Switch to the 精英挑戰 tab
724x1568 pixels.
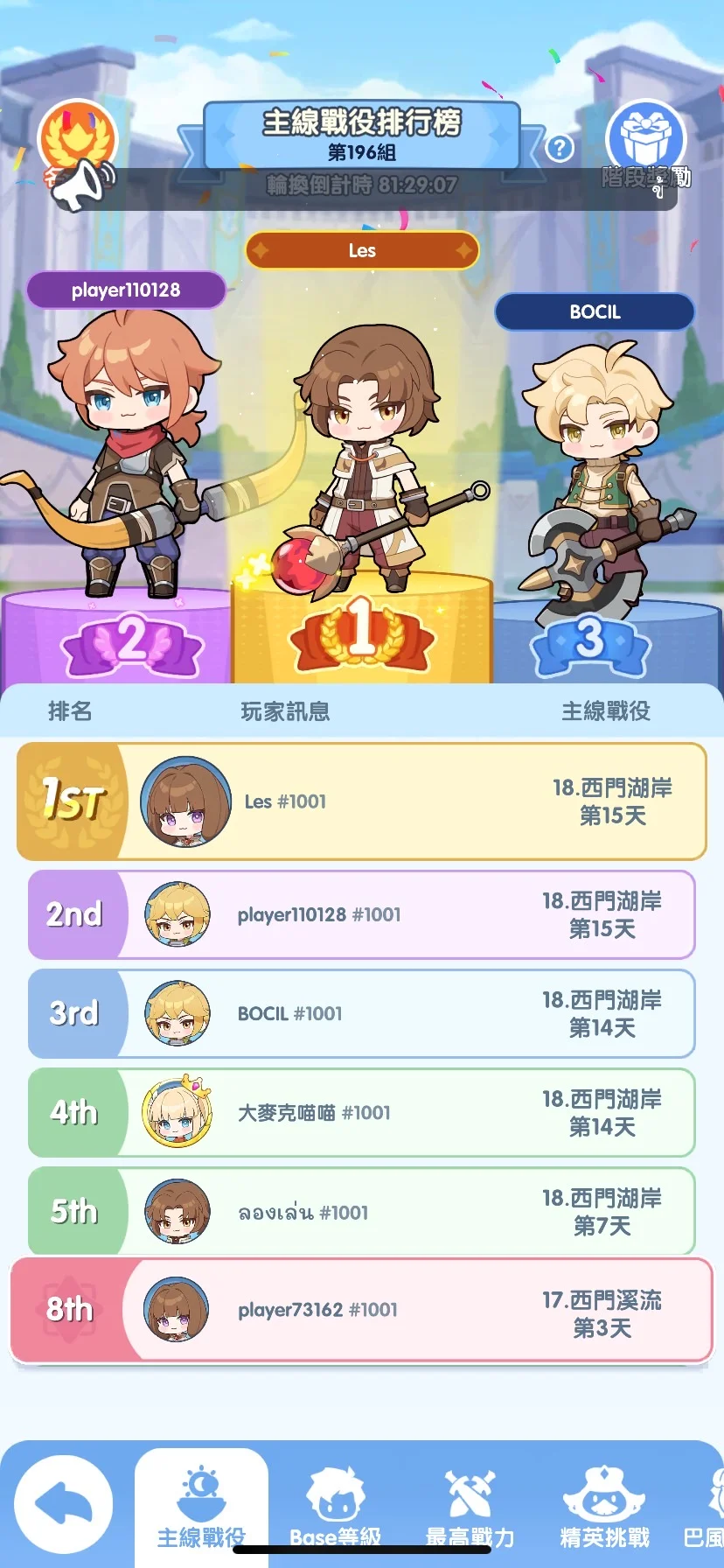coord(604,1507)
